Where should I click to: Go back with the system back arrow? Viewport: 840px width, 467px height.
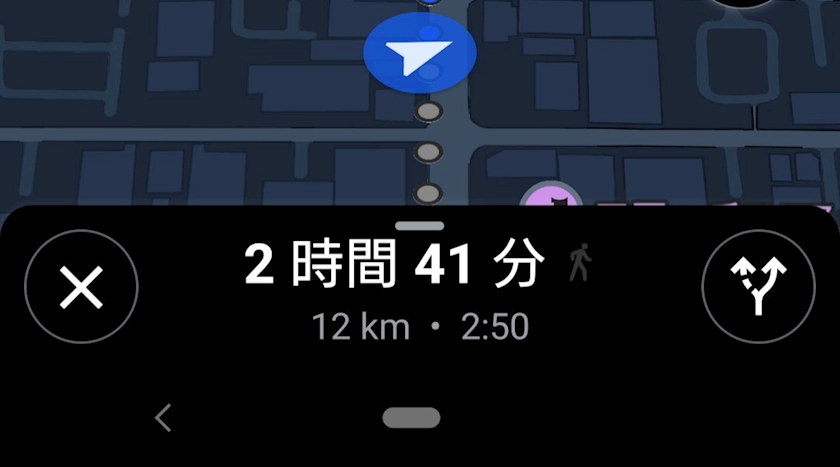coord(163,418)
